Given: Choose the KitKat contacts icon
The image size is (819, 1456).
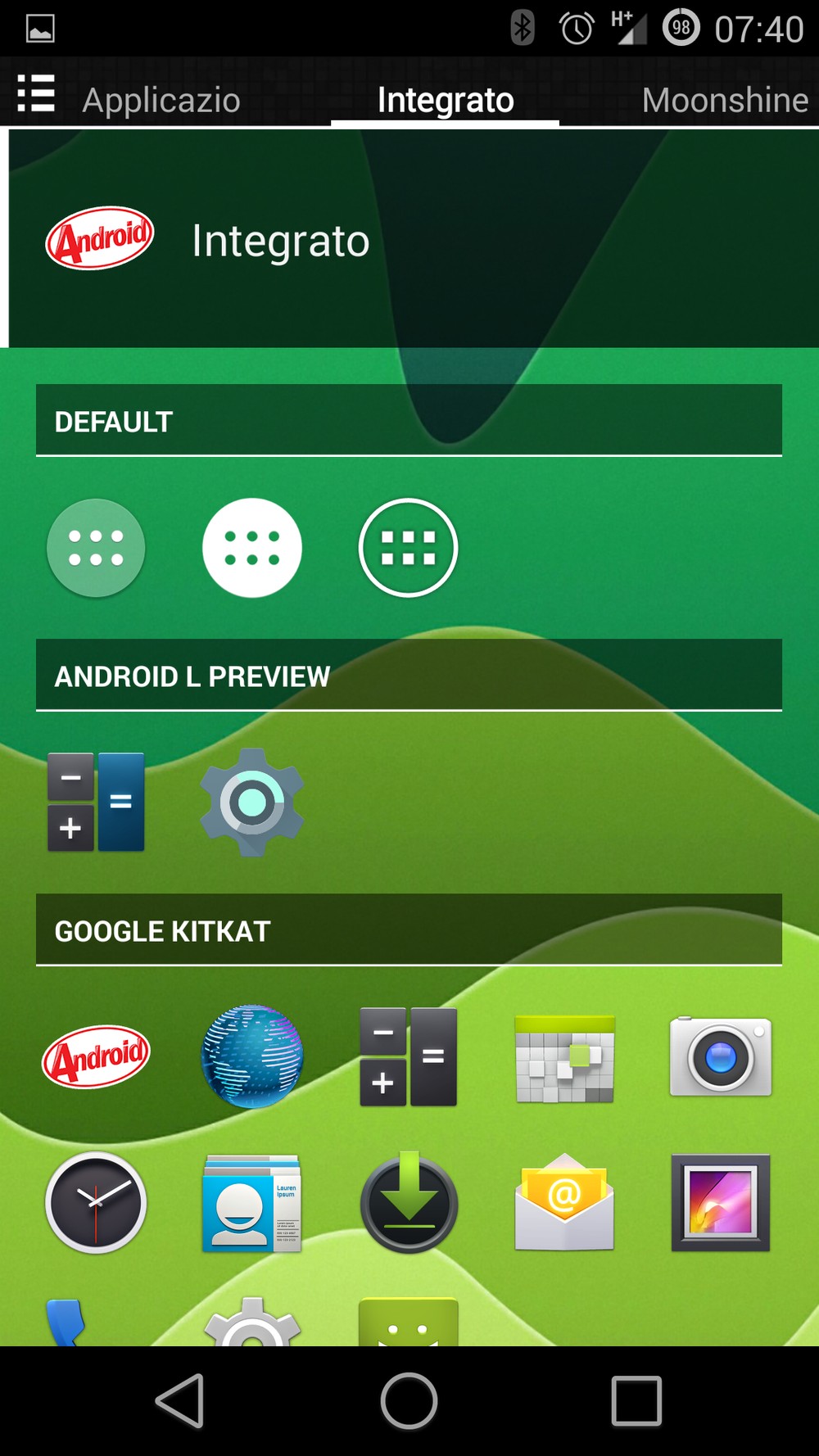Looking at the screenshot, I should (x=252, y=1202).
